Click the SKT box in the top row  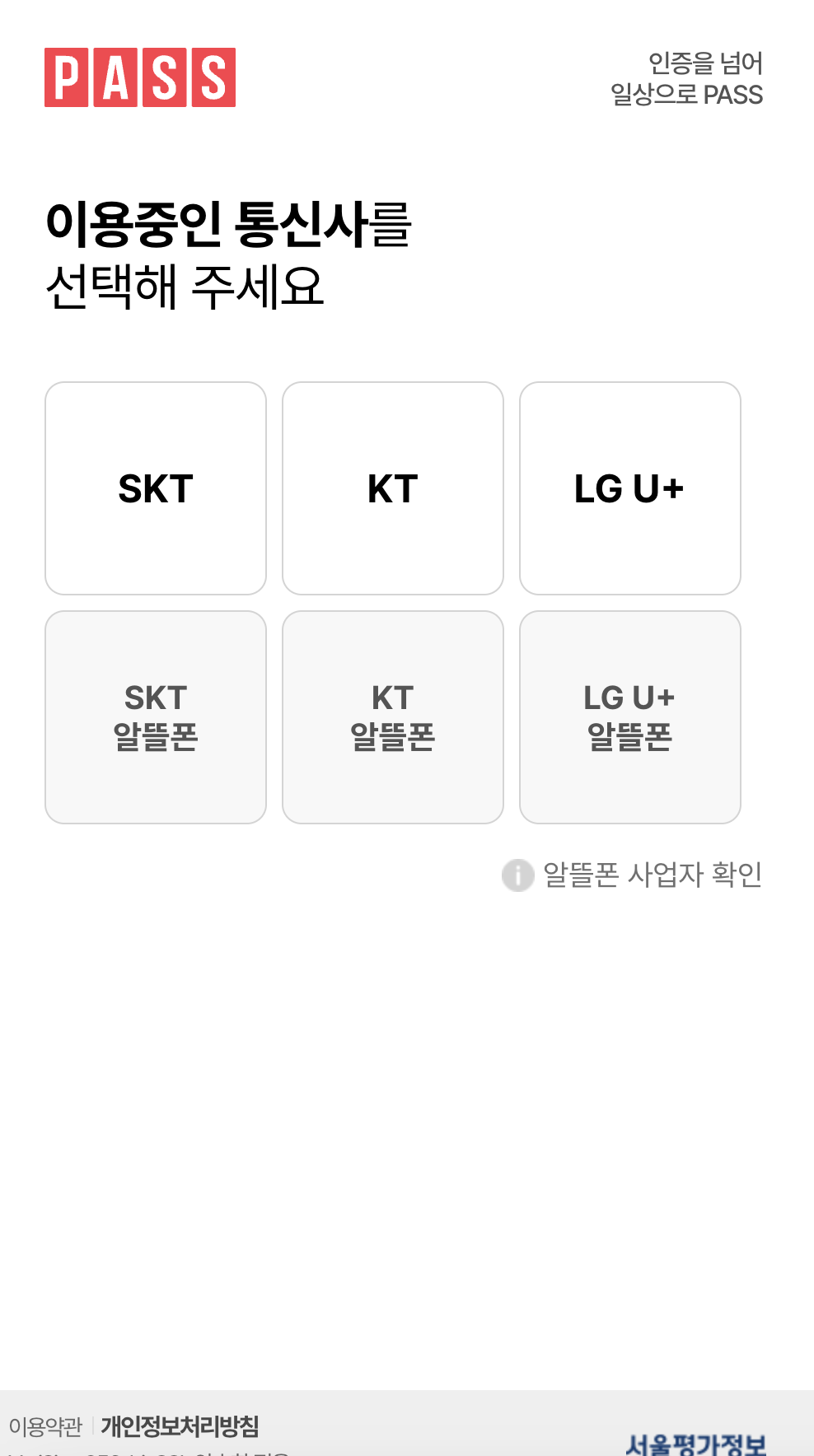point(155,488)
